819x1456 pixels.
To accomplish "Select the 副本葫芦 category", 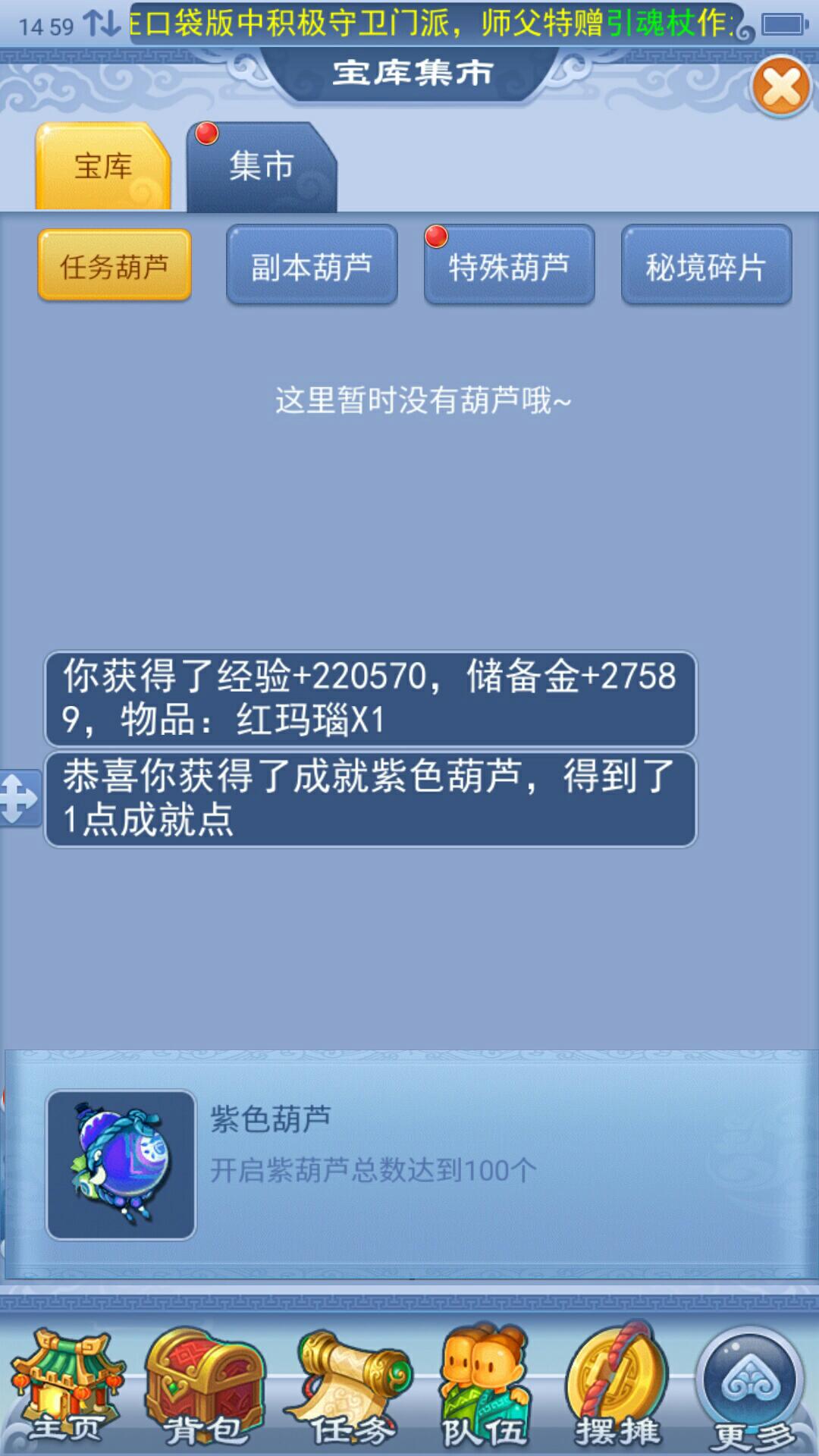I will coord(312,266).
